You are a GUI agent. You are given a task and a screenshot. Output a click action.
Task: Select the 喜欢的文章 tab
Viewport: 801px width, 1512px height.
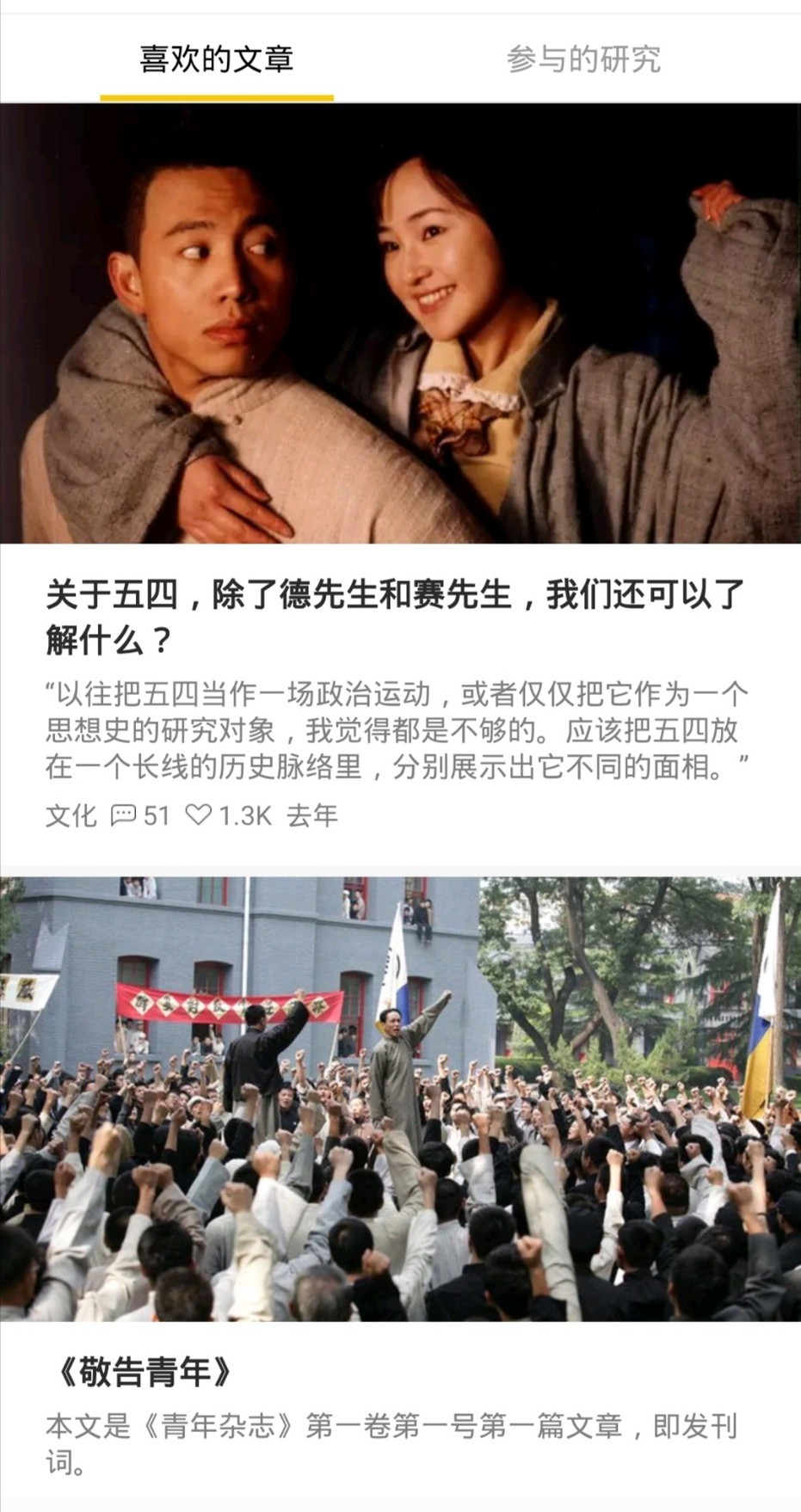click(x=217, y=59)
